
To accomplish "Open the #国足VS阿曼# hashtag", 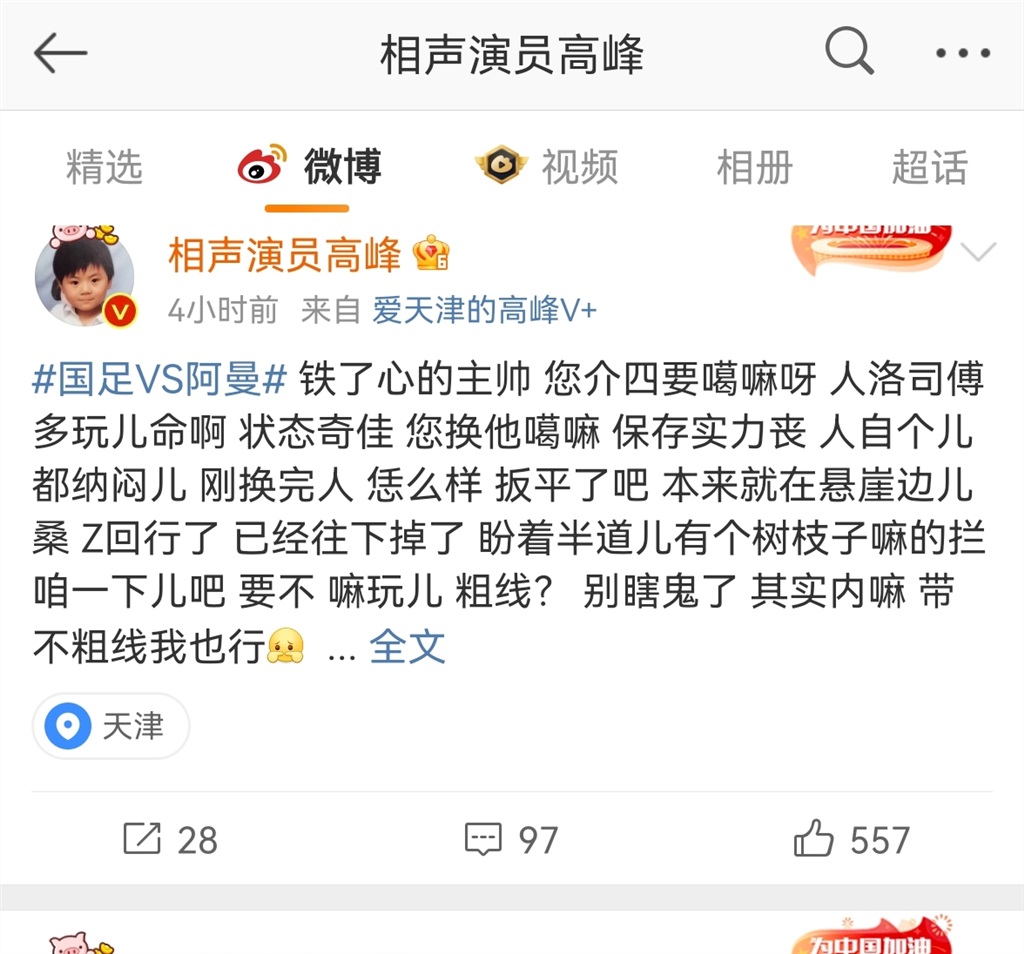I will click(x=160, y=380).
